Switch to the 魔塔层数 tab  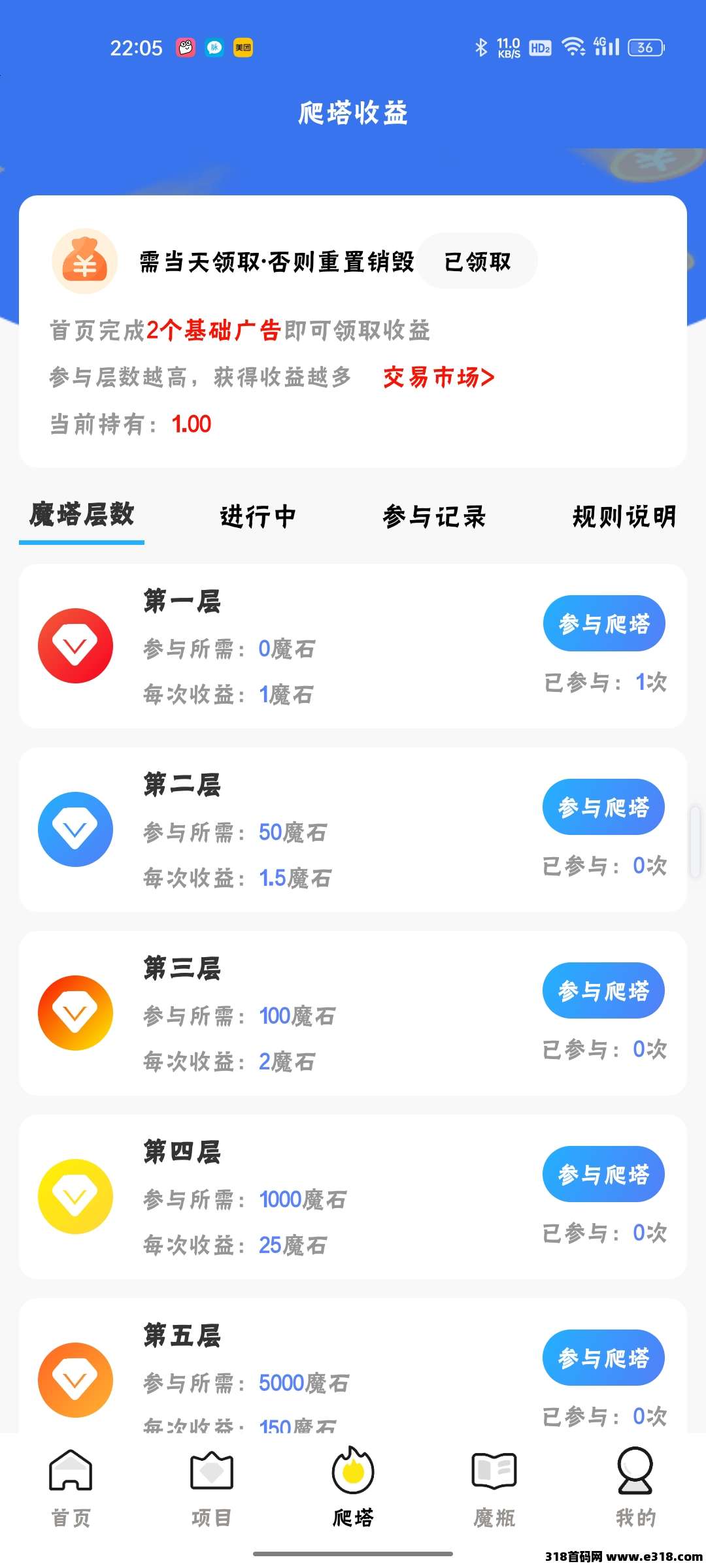pos(82,515)
